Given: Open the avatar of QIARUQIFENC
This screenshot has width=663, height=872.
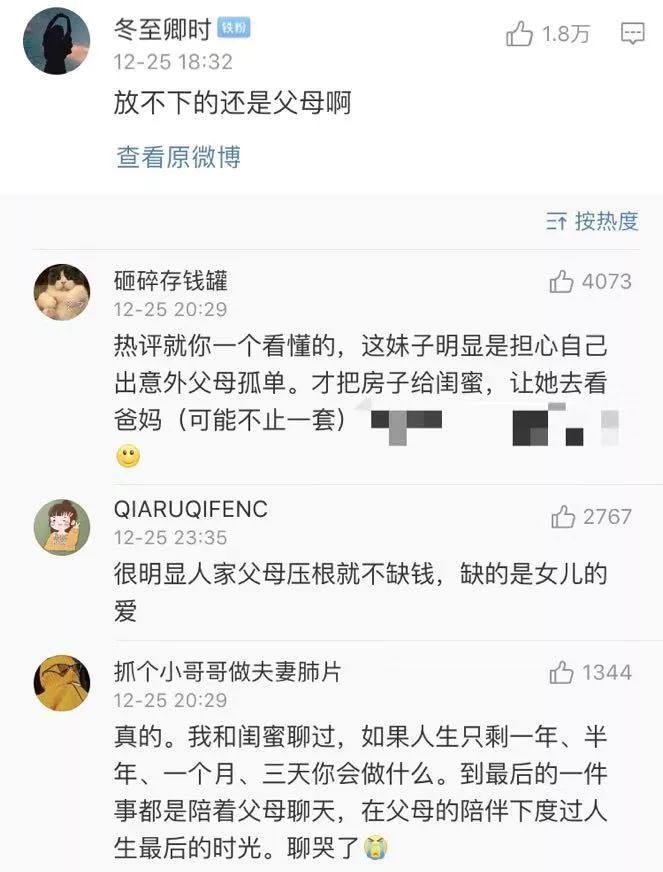Looking at the screenshot, I should [62, 527].
